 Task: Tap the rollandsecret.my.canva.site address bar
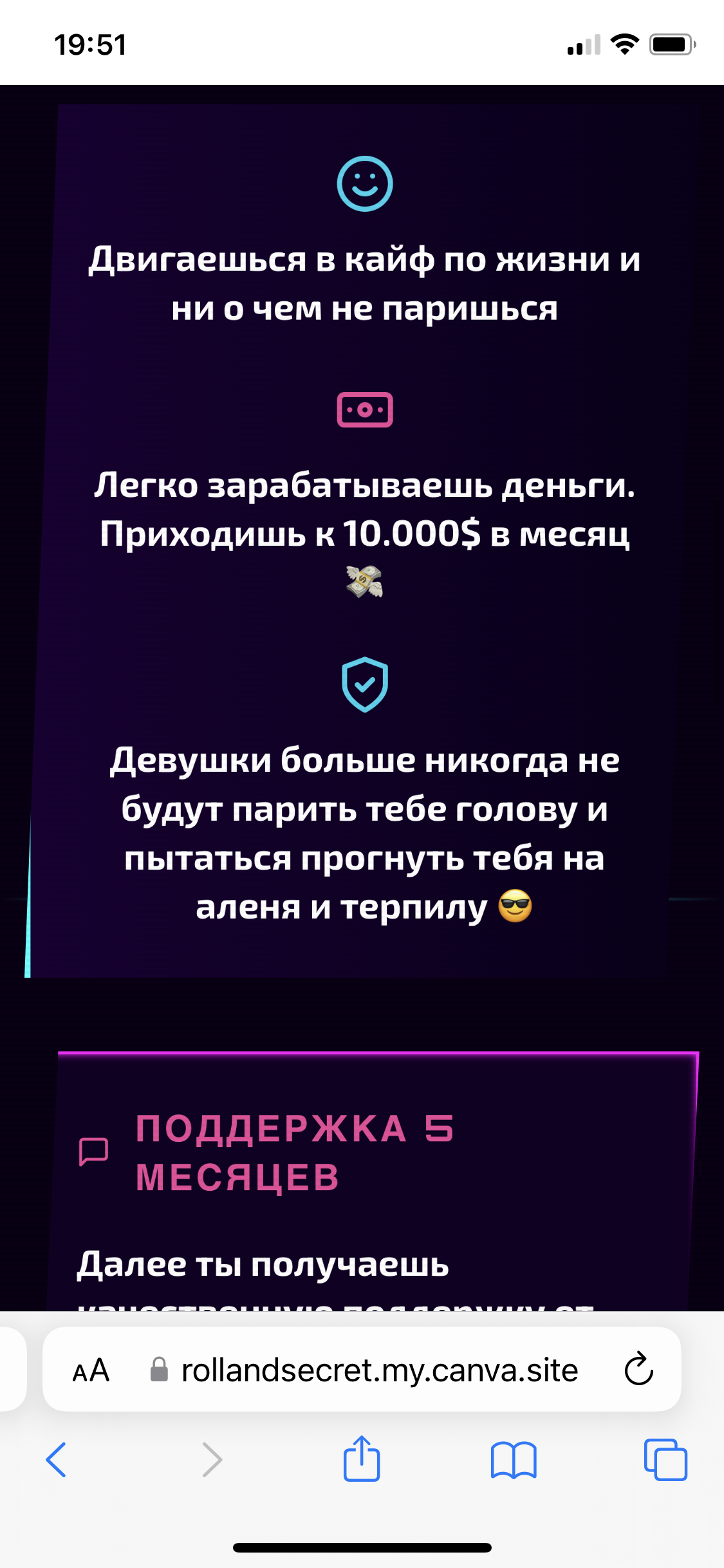(379, 1370)
